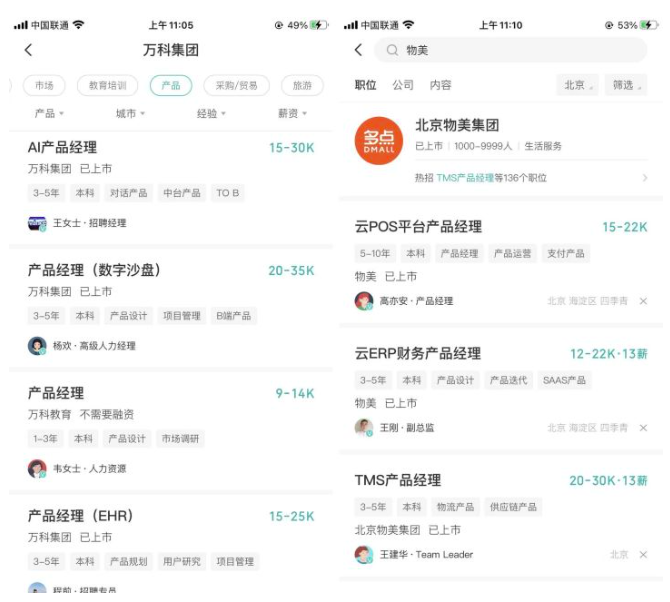Select the 教育培训 category chip
The width and height of the screenshot is (670, 602).
(x=108, y=86)
